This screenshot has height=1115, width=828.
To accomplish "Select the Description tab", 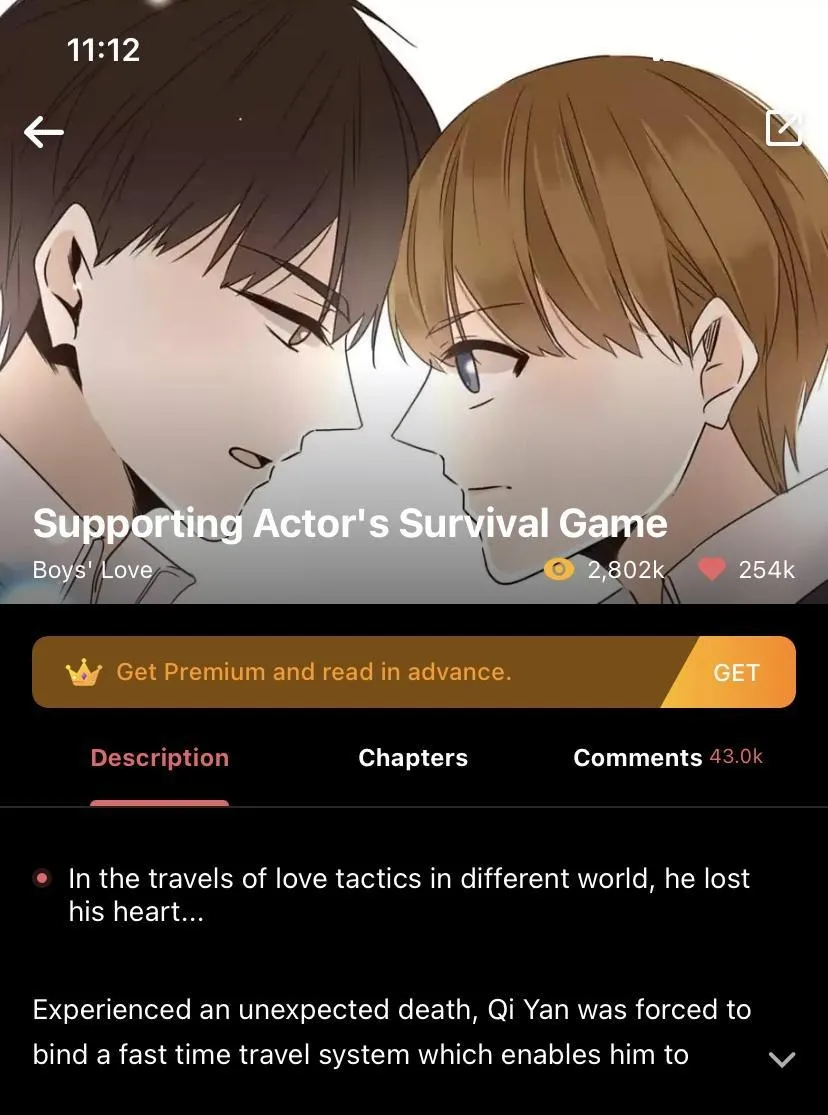I will coord(160,758).
